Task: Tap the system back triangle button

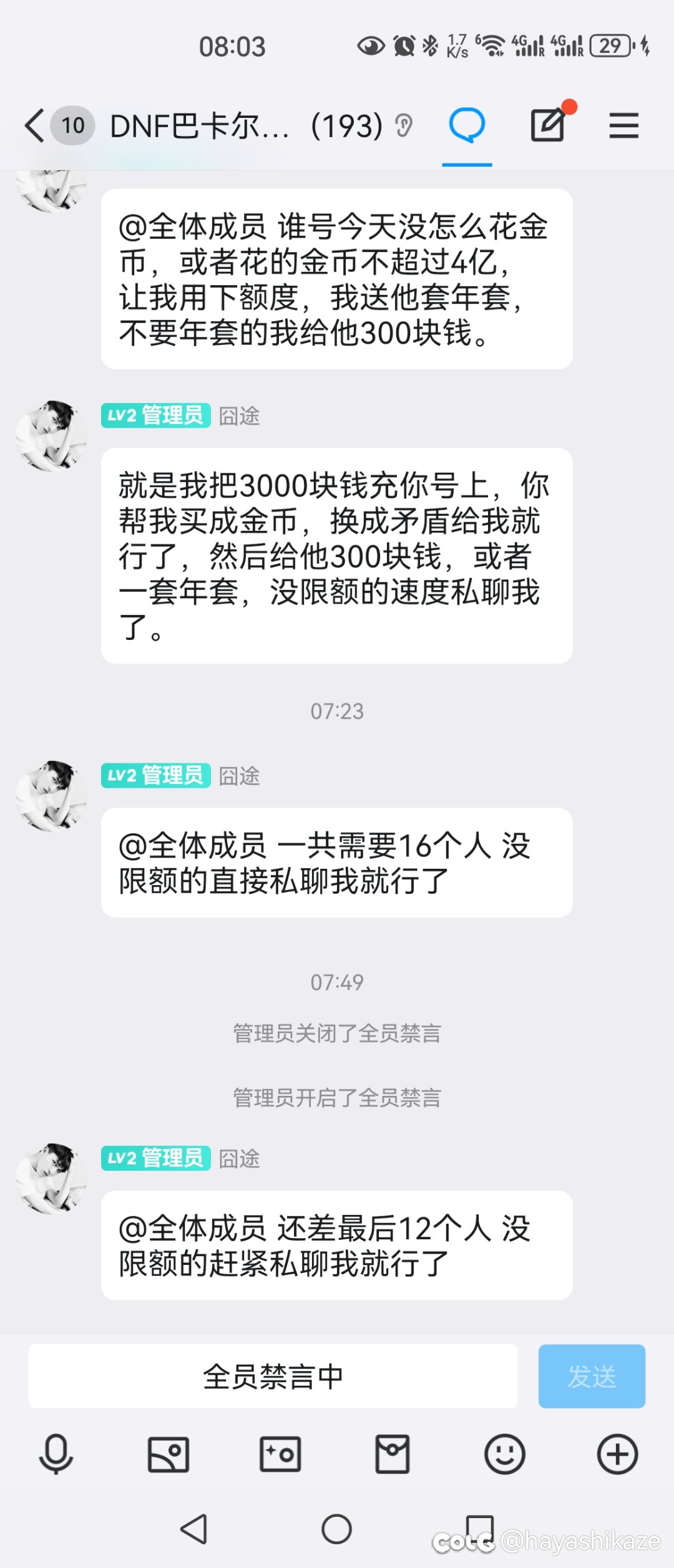Action: (x=194, y=1529)
